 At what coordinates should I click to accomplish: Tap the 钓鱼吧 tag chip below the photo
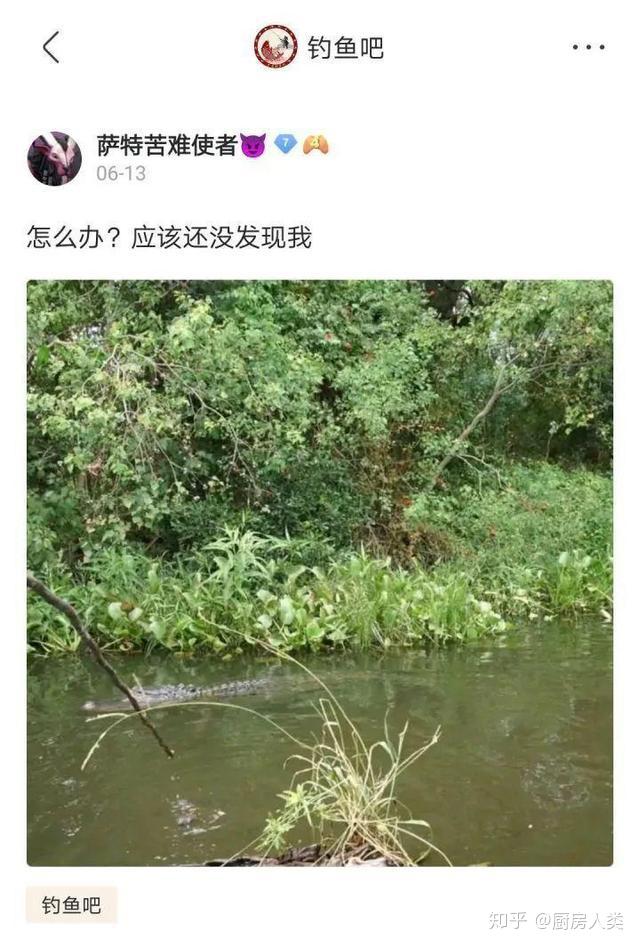pyautogui.click(x=71, y=905)
